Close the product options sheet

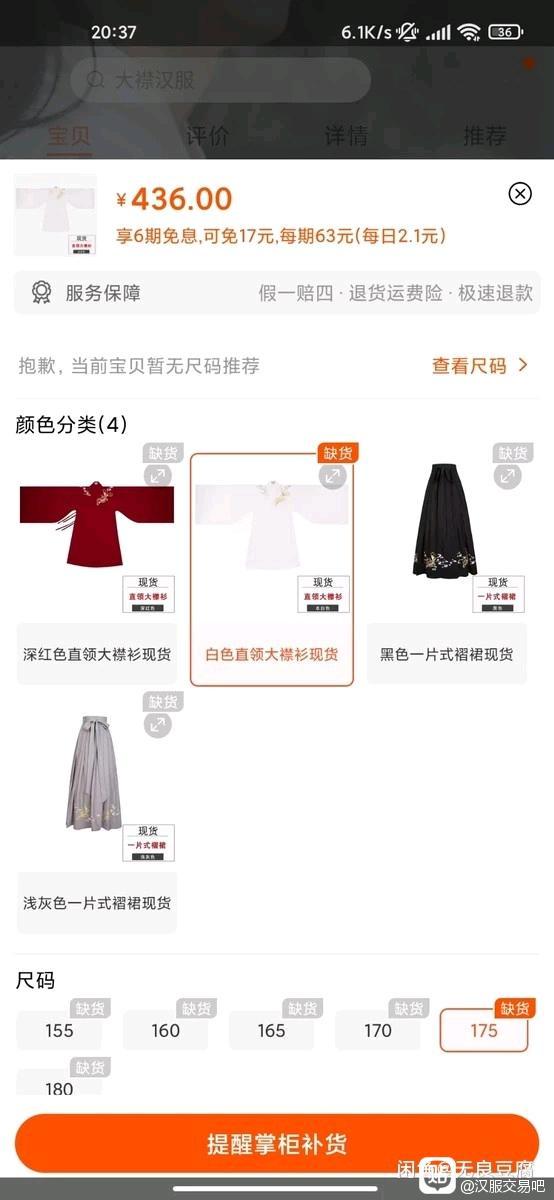tap(520, 194)
